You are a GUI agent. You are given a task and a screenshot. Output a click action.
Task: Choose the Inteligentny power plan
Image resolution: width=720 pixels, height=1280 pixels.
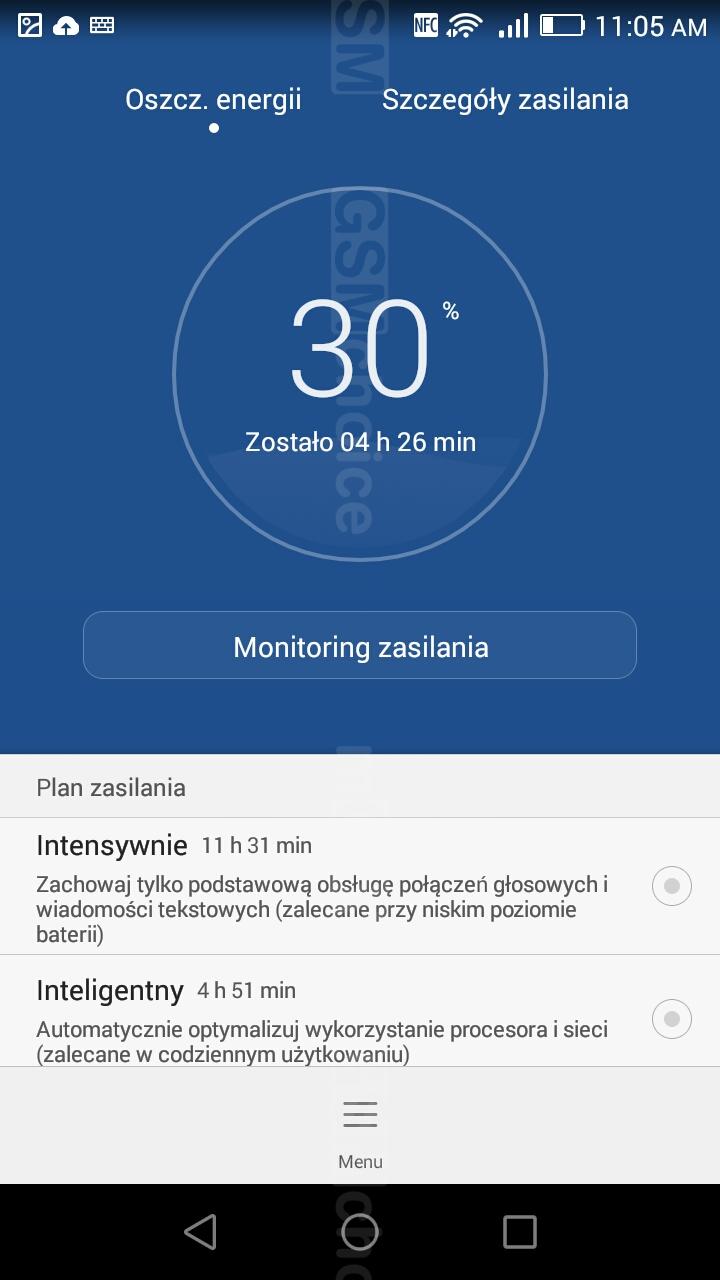(x=360, y=1011)
